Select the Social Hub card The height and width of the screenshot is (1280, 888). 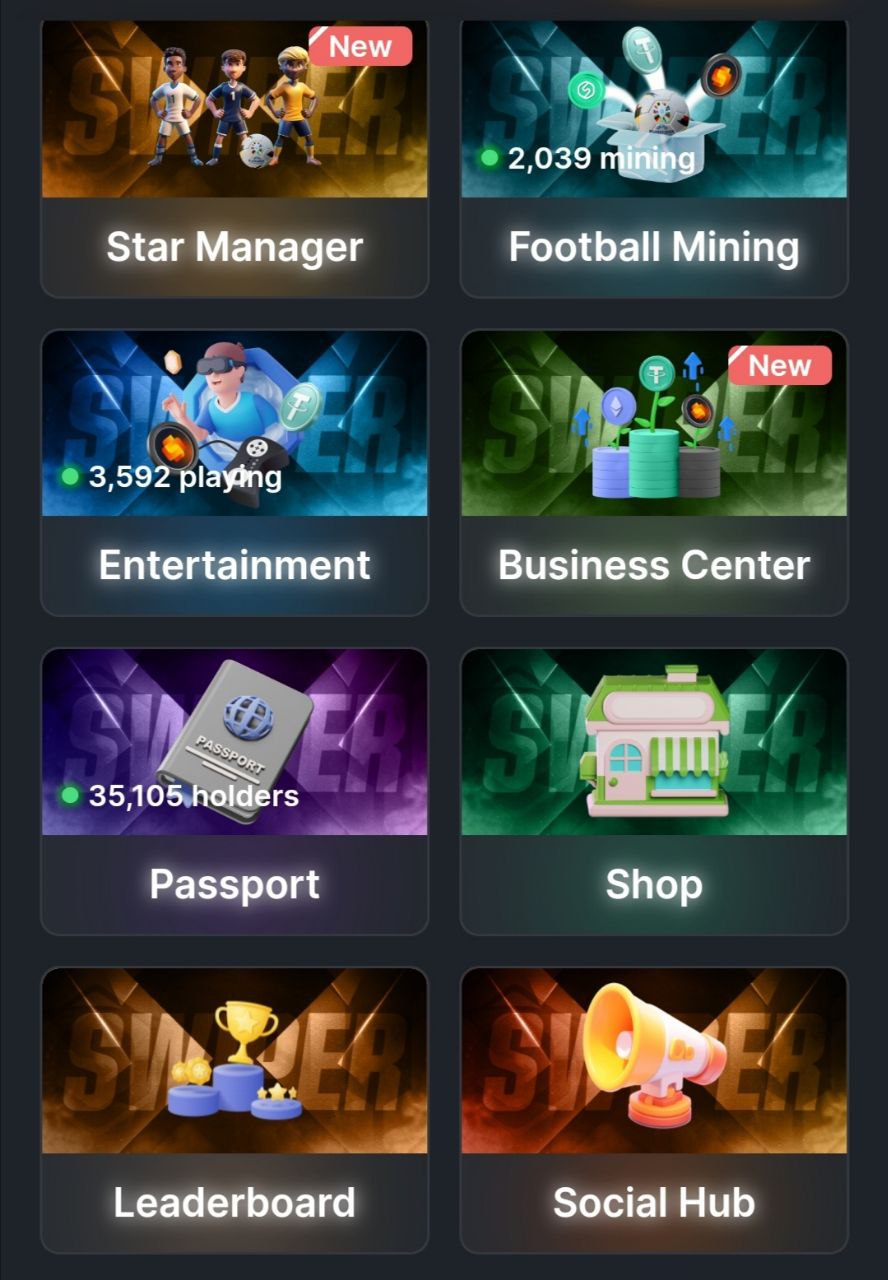tap(653, 1108)
